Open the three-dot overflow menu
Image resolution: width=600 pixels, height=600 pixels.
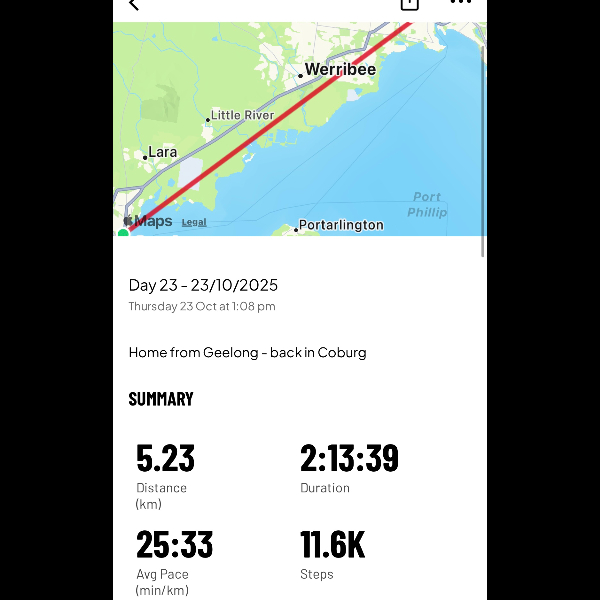460,3
